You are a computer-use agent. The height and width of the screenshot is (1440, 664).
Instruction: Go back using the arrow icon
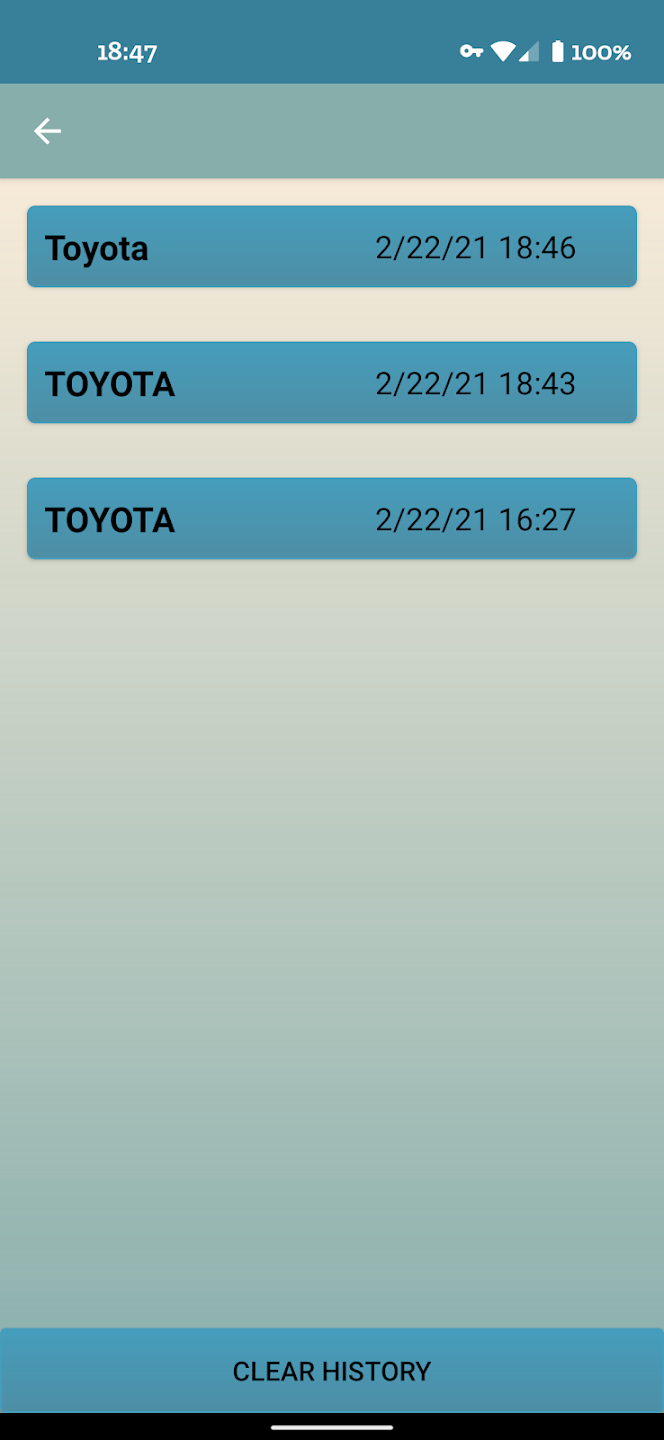47,131
